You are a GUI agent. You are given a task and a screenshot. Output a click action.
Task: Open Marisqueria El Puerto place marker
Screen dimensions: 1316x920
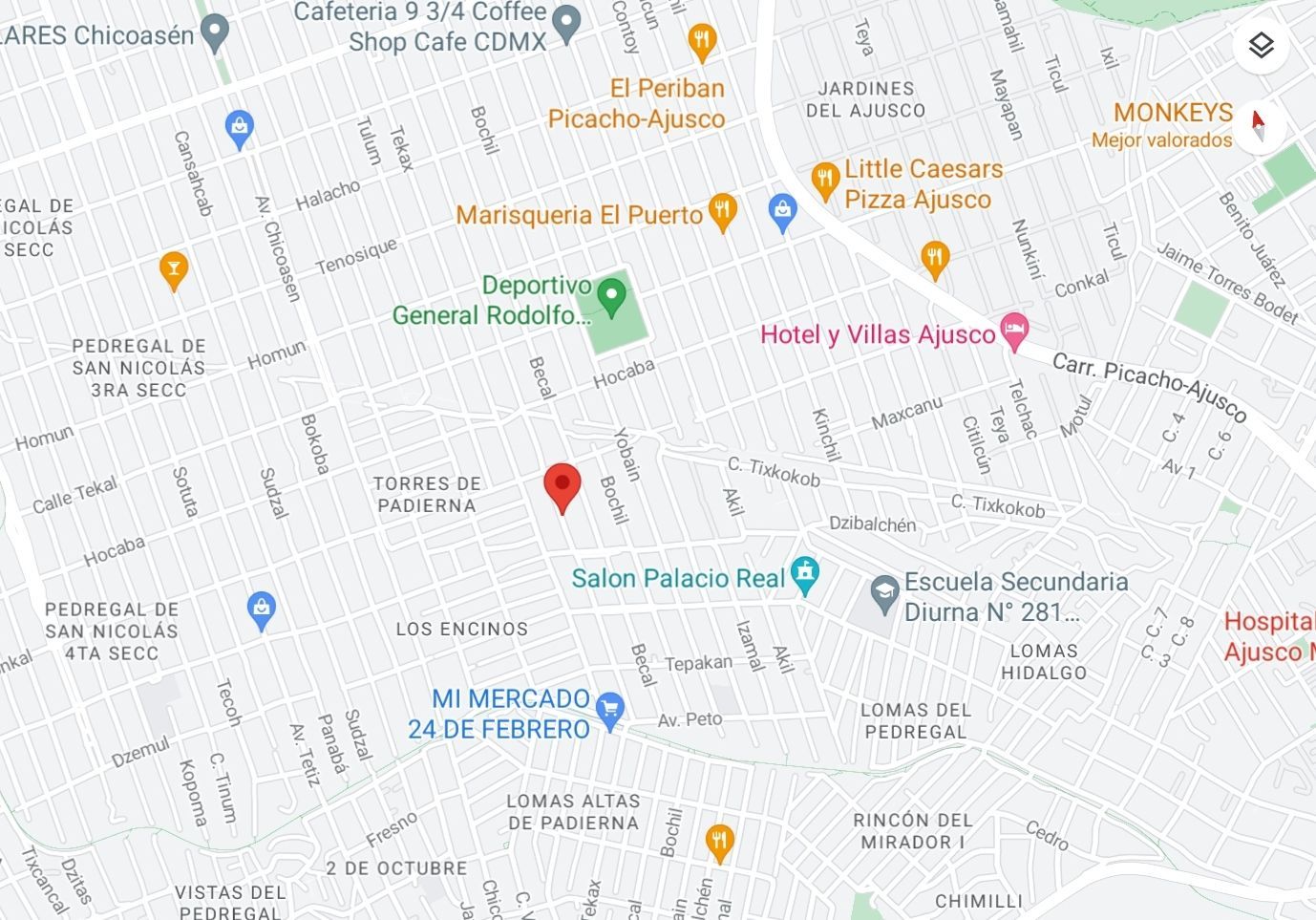(x=723, y=214)
